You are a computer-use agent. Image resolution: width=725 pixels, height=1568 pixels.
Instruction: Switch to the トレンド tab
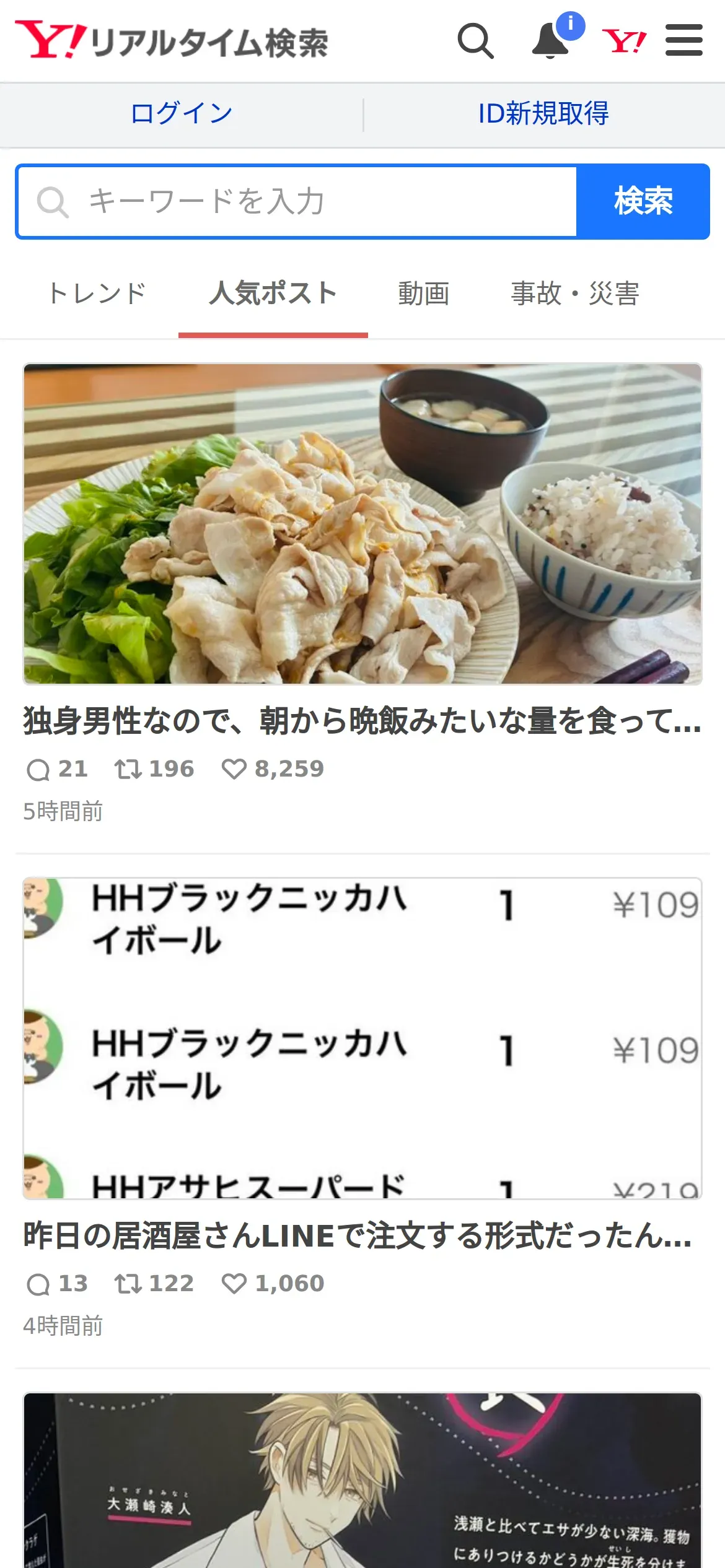pos(97,294)
